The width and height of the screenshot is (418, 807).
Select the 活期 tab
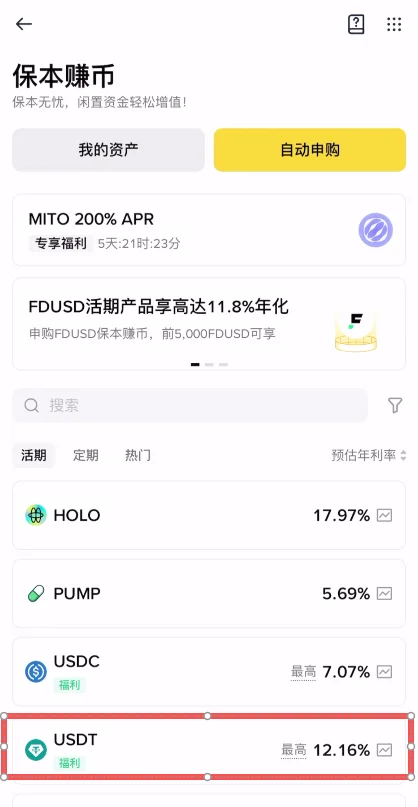(33, 455)
